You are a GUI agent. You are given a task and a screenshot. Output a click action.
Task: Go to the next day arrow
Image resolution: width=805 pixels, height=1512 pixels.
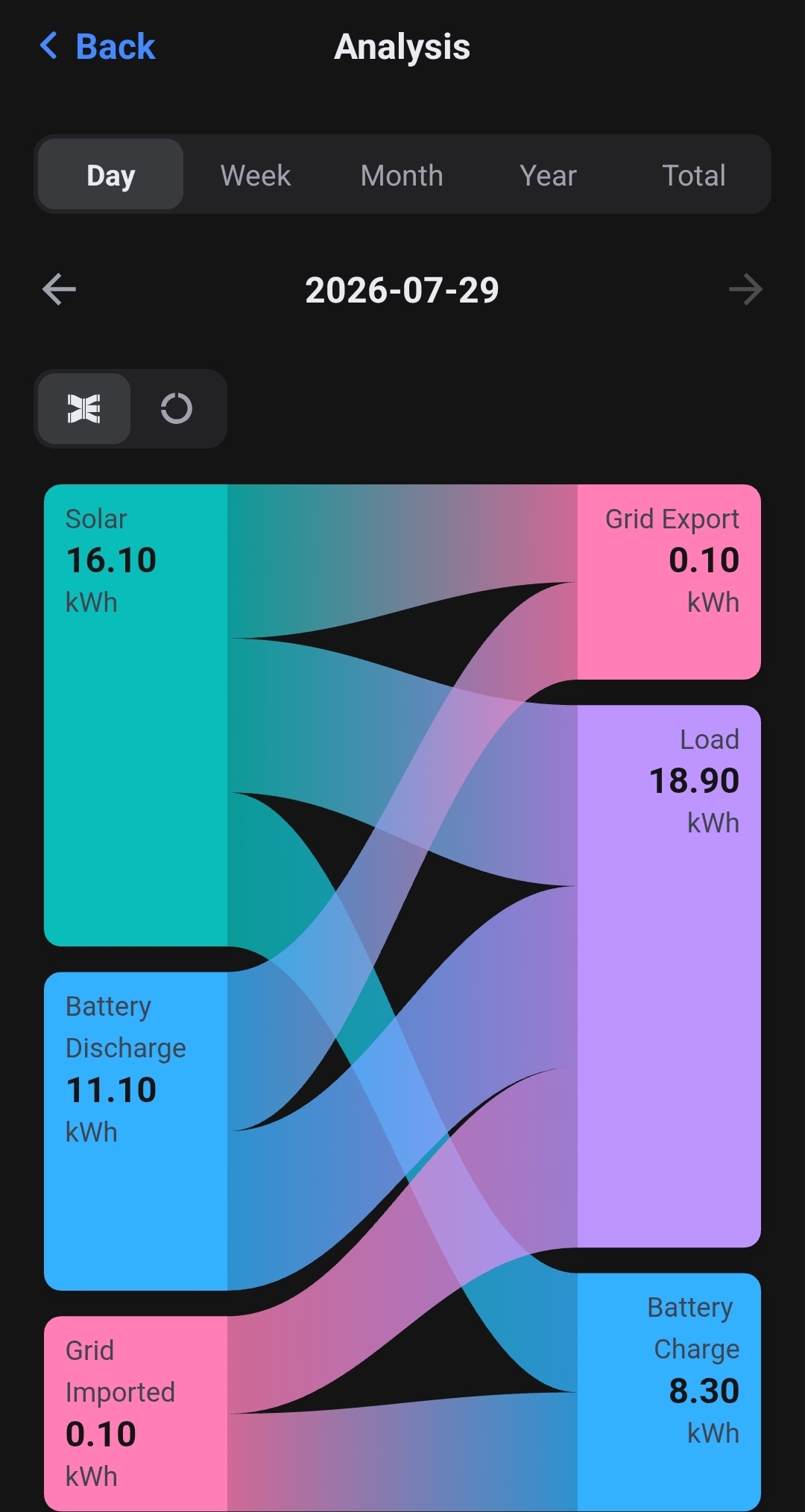(x=745, y=289)
